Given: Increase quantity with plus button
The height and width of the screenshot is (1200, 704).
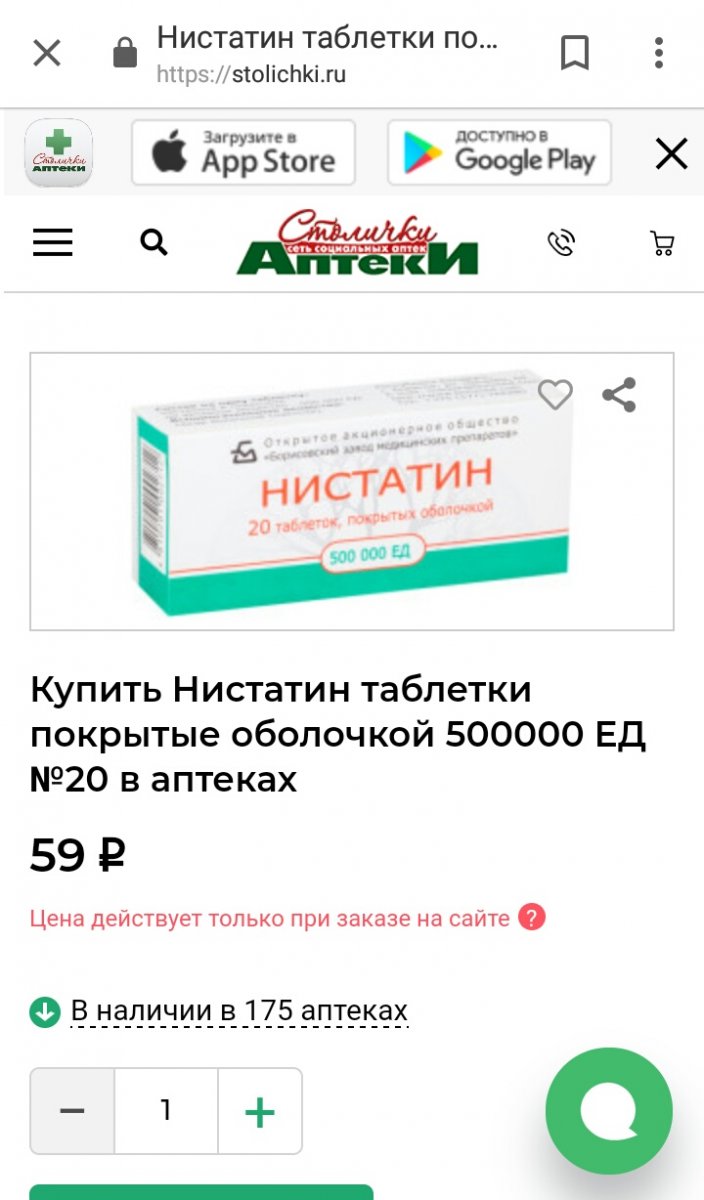Looking at the screenshot, I should 260,1111.
